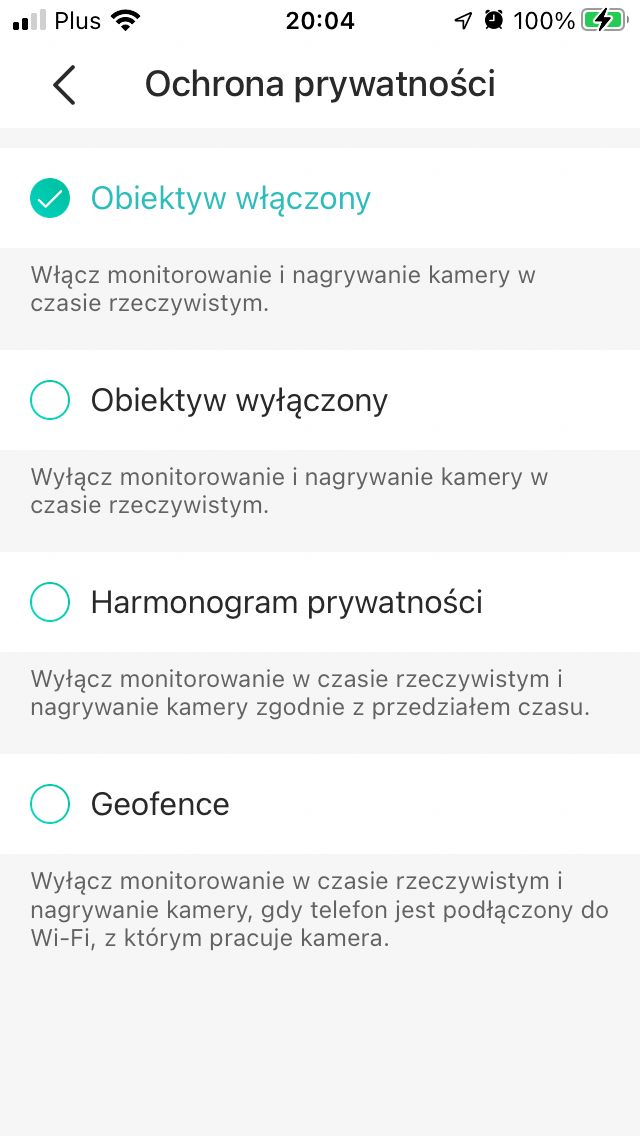Select Harmonogram prywatności
The height and width of the screenshot is (1136, 640).
click(x=320, y=602)
